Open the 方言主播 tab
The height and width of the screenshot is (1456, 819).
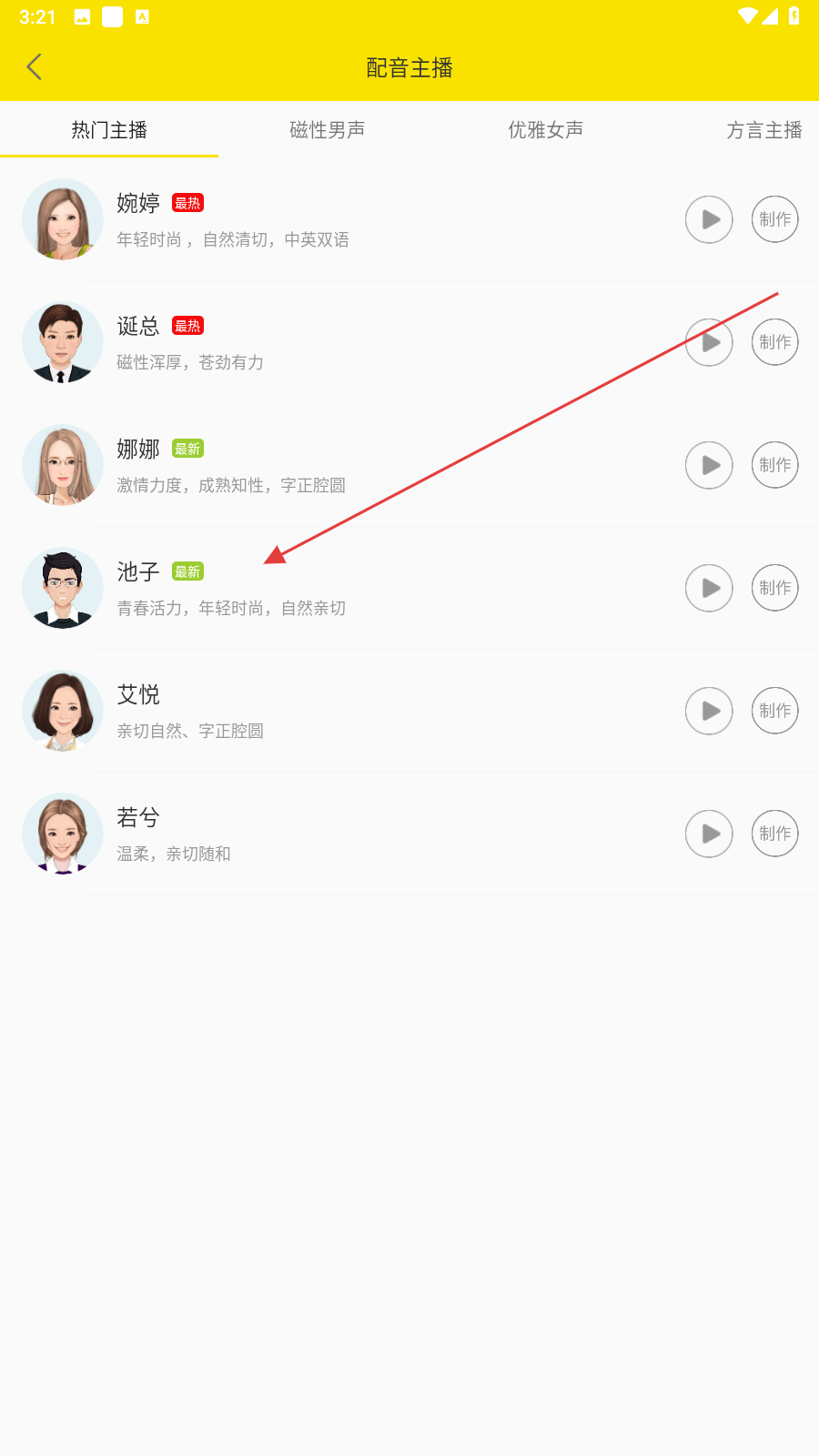click(x=763, y=130)
